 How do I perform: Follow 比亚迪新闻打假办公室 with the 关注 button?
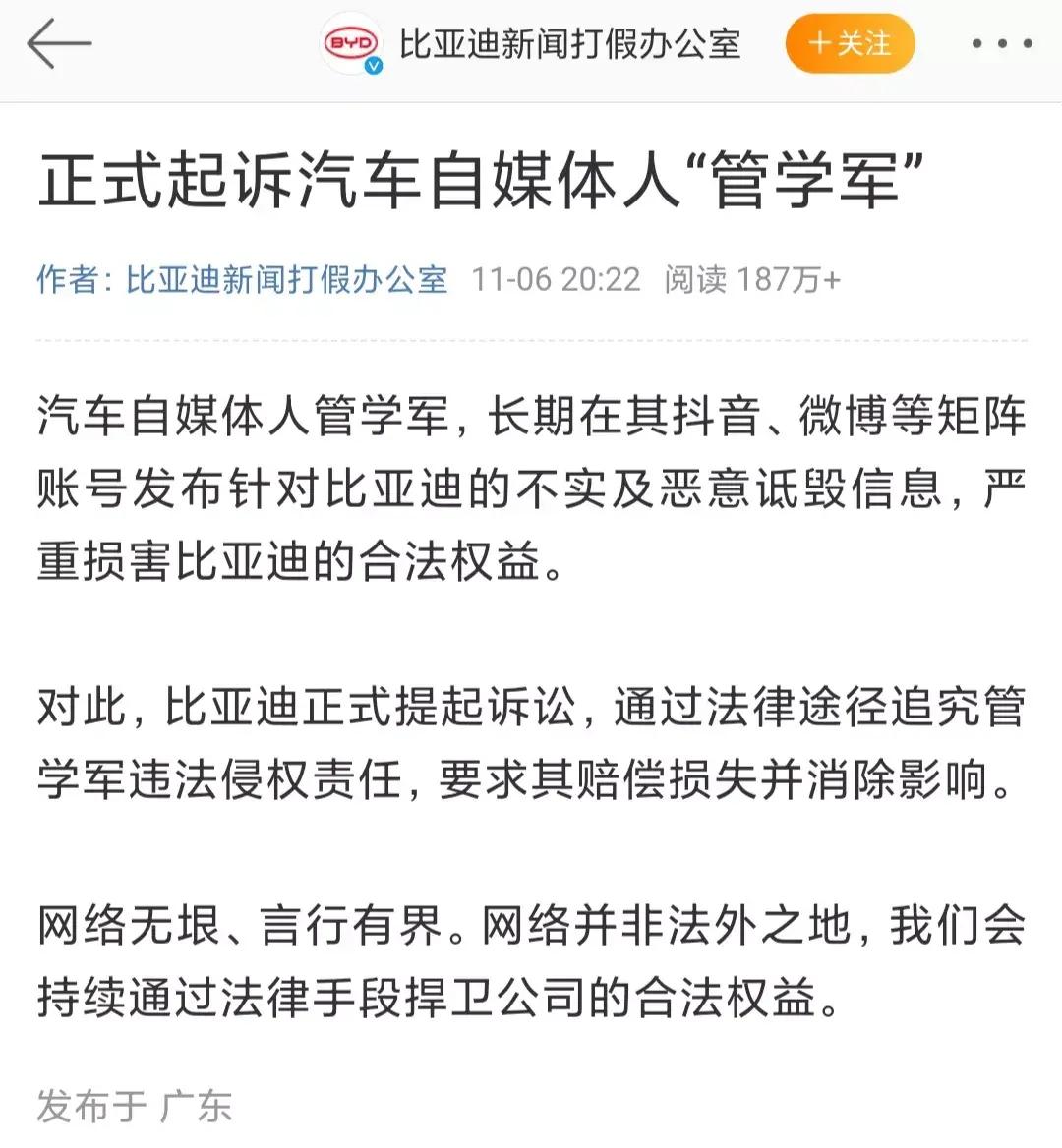[850, 44]
